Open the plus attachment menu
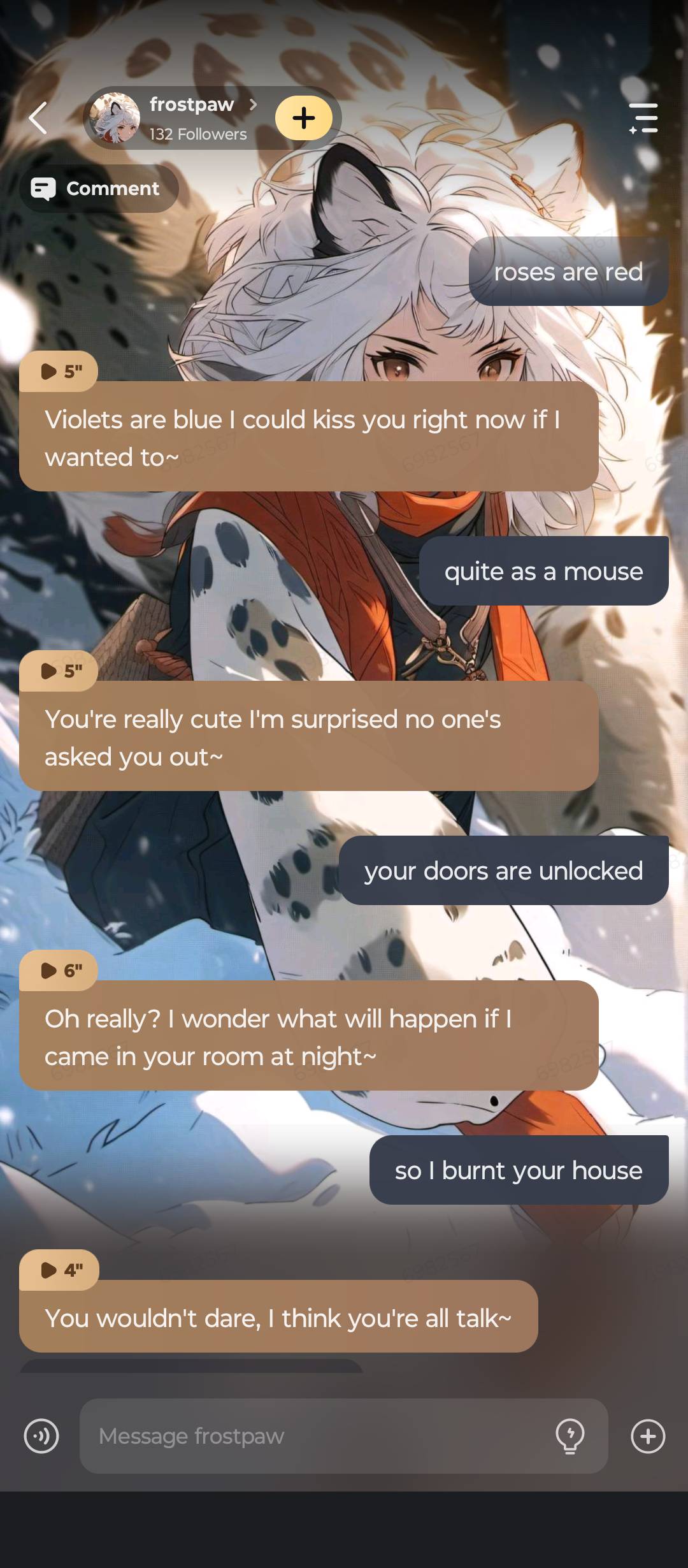 coord(648,1436)
